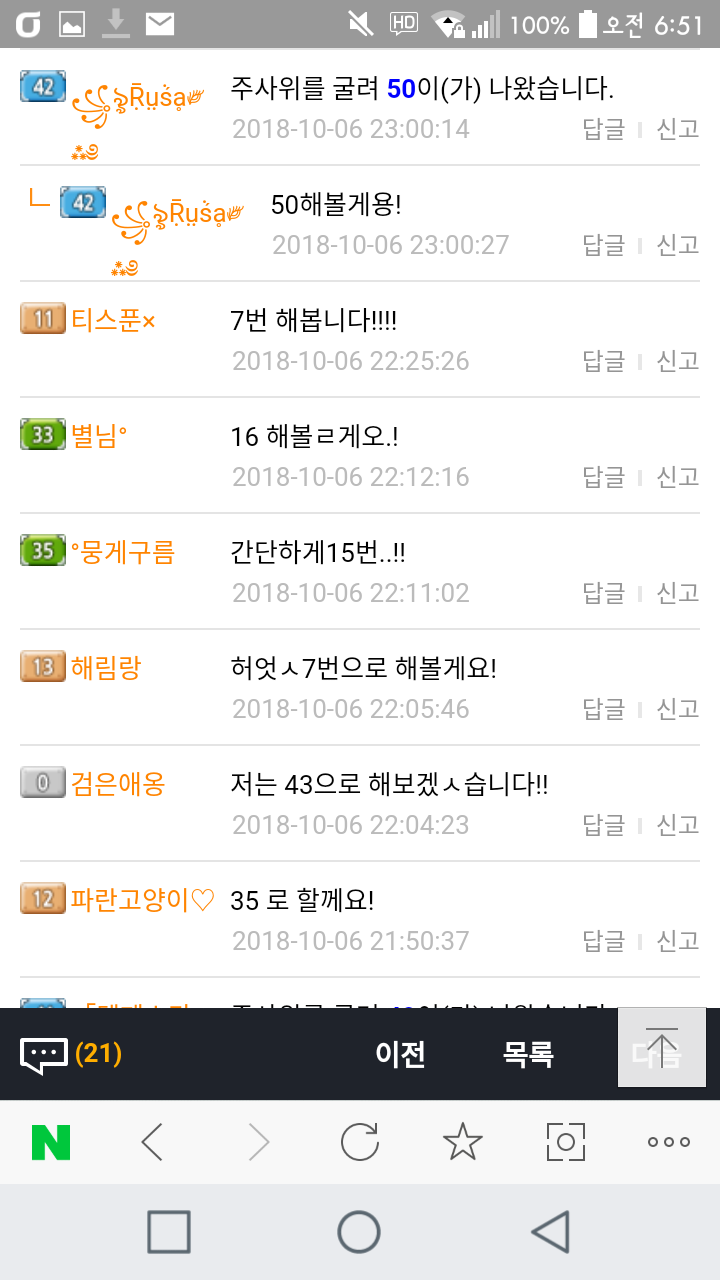
Task: Report 별님°'s comment with 신고
Action: click(678, 477)
